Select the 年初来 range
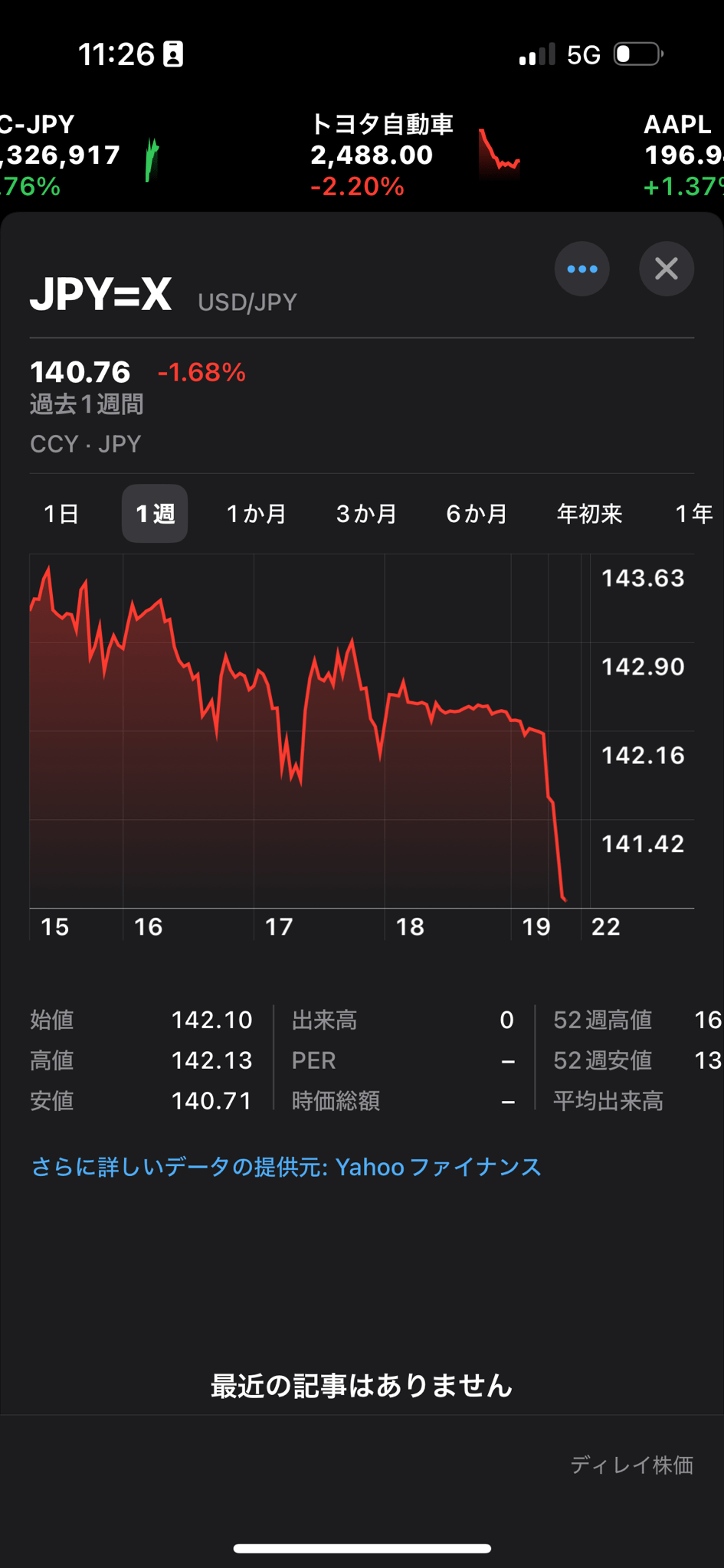The image size is (724, 1568). tap(589, 514)
